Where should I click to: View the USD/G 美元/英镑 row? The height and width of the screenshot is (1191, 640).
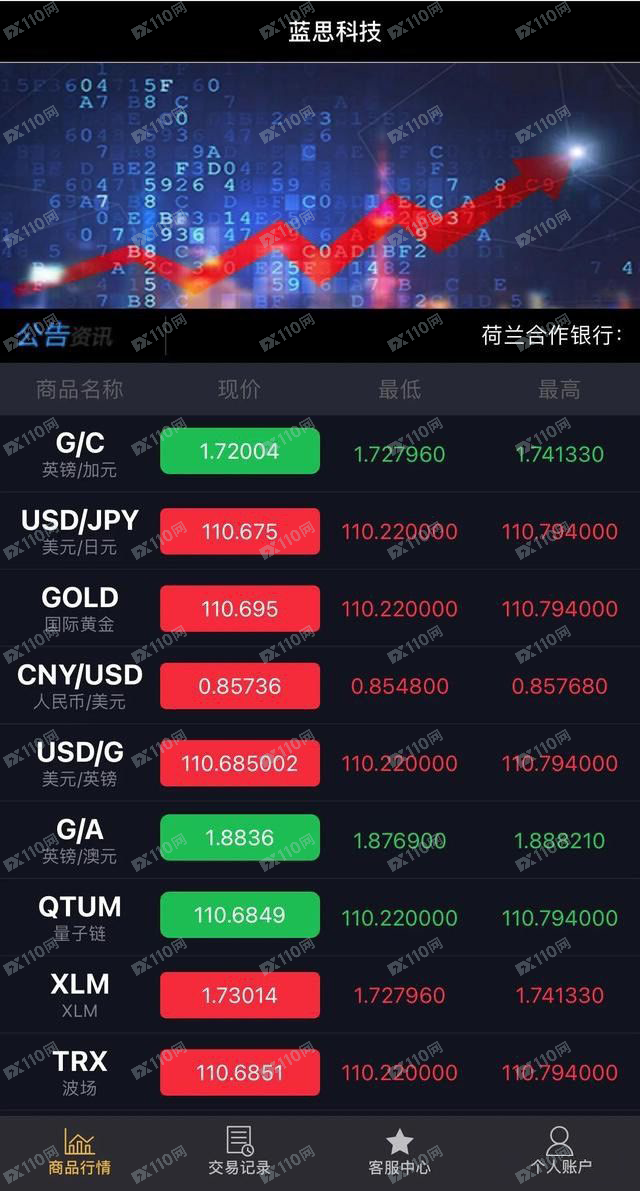click(x=320, y=763)
